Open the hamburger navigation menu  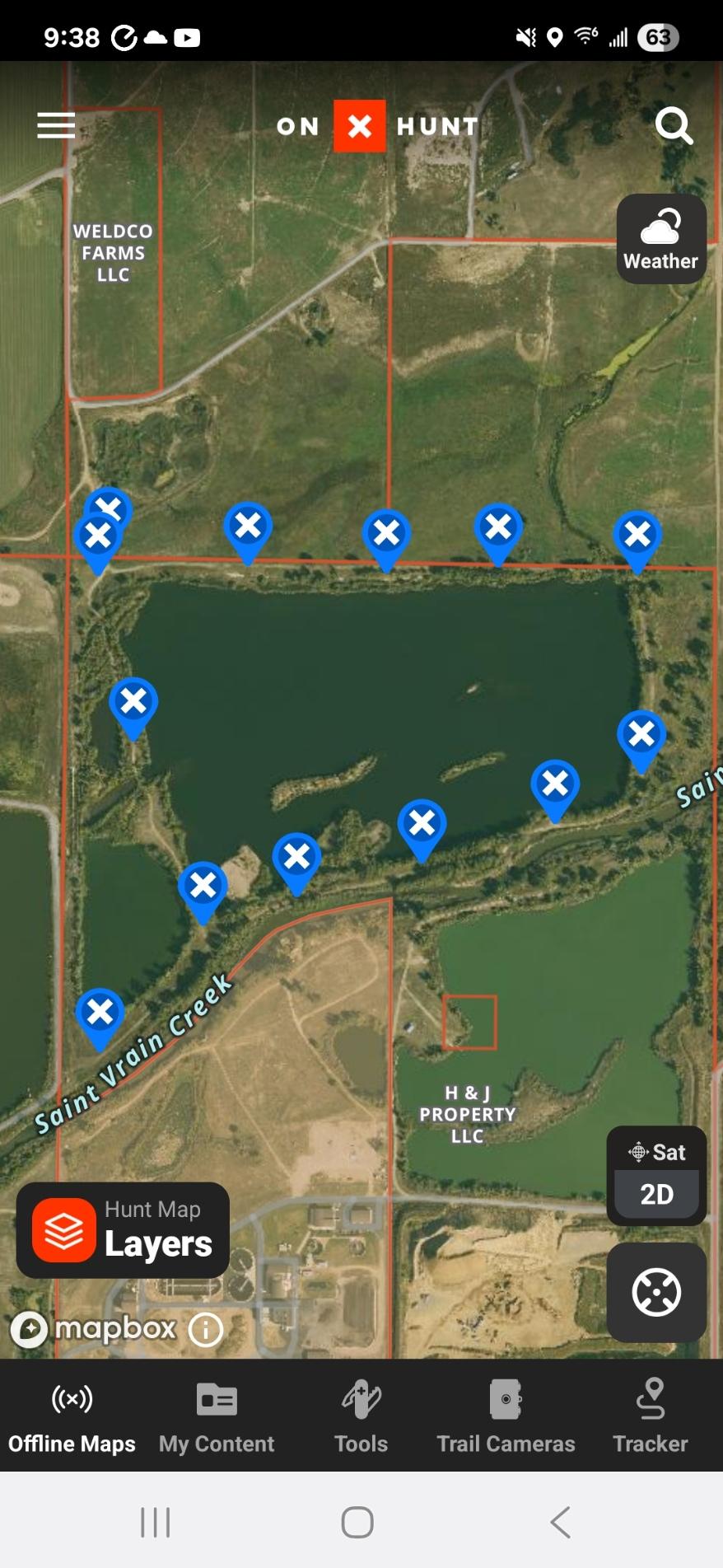55,125
